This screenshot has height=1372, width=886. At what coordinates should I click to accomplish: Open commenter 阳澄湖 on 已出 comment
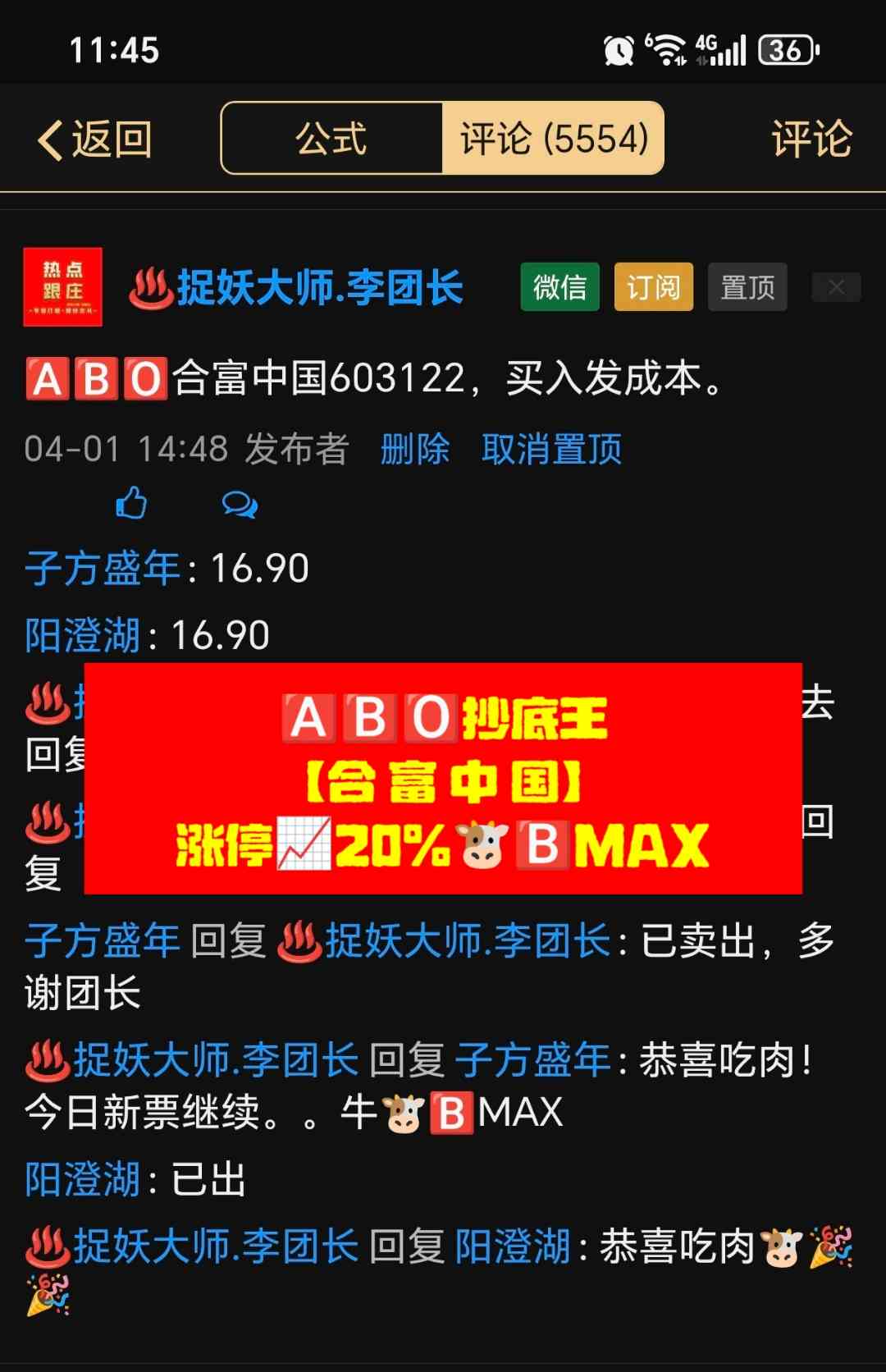[83, 1179]
